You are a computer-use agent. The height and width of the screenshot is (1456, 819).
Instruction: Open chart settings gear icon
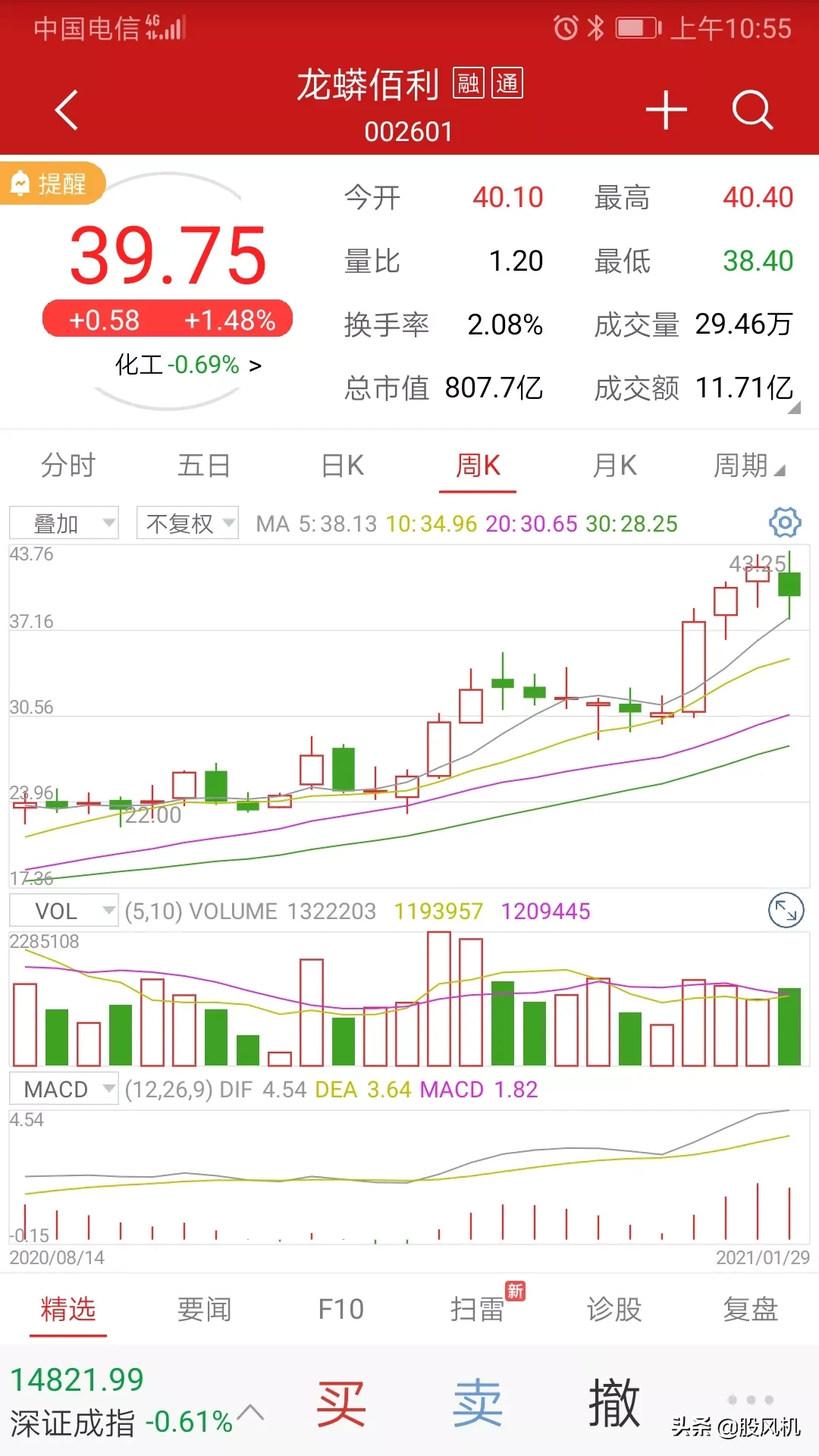[785, 522]
